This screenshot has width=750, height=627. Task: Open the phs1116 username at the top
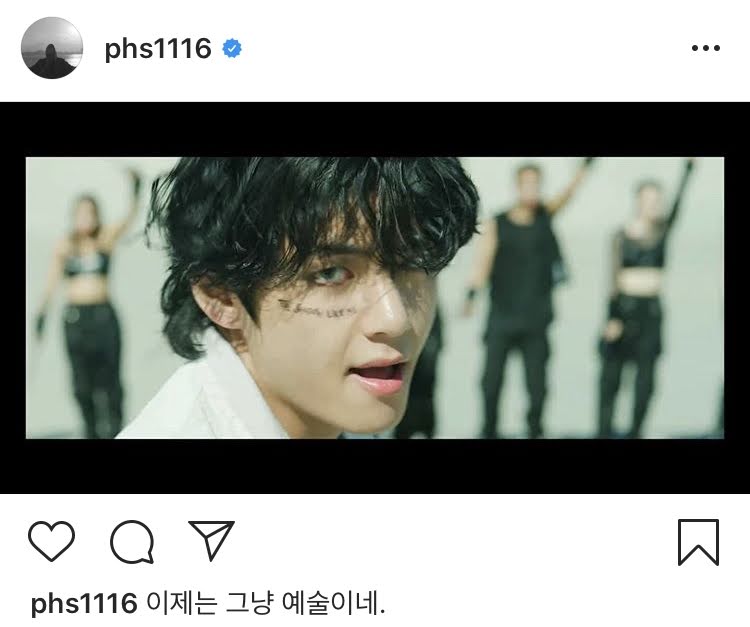click(x=157, y=49)
